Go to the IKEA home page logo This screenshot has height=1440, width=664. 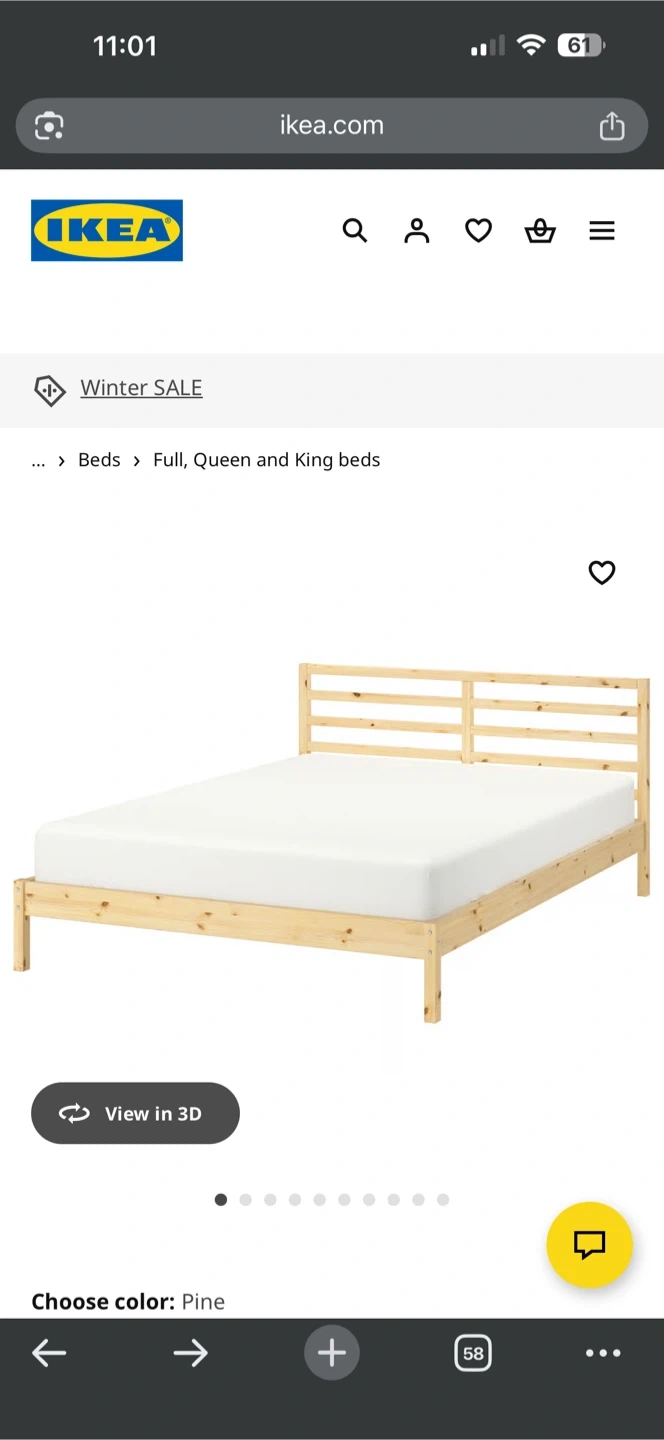click(x=107, y=231)
